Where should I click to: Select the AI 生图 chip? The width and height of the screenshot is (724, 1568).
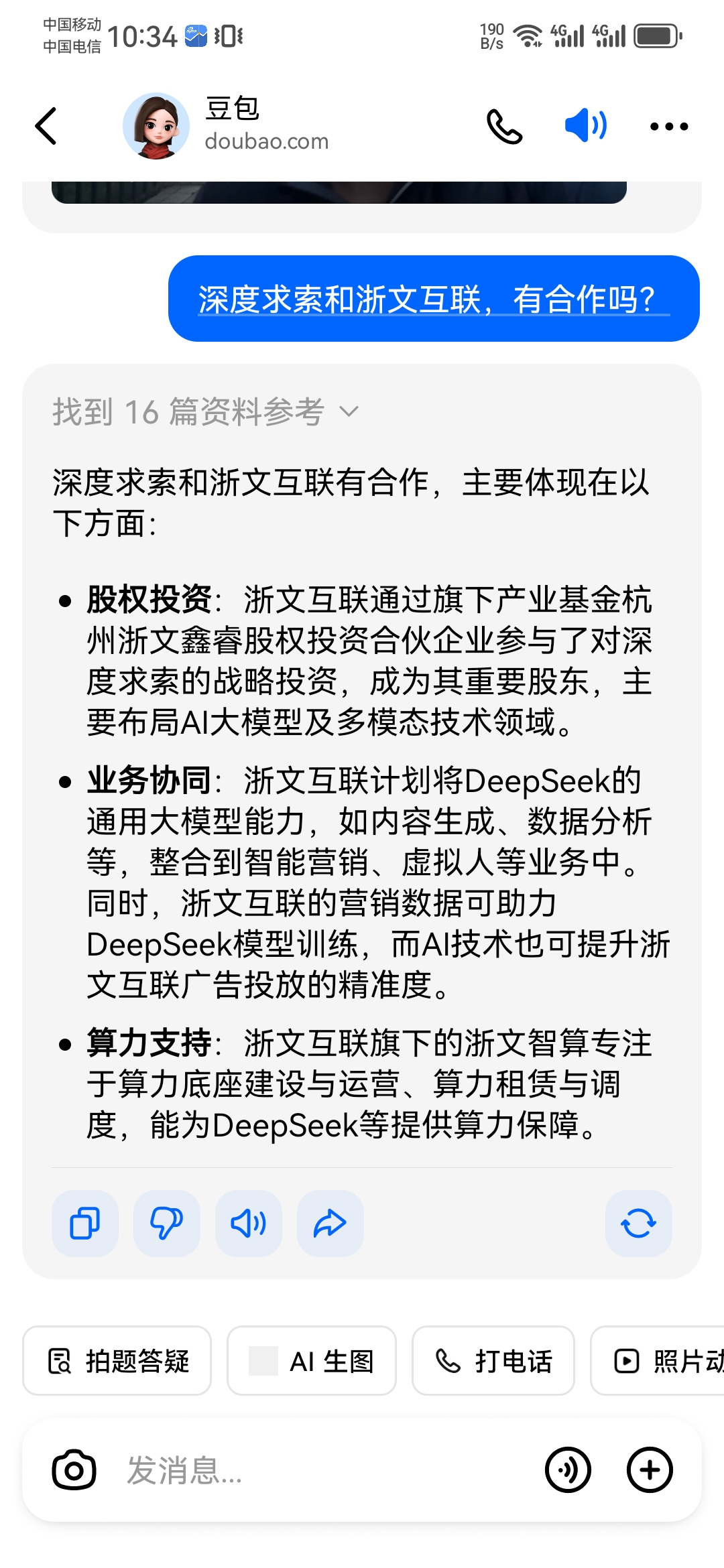pyautogui.click(x=312, y=1361)
